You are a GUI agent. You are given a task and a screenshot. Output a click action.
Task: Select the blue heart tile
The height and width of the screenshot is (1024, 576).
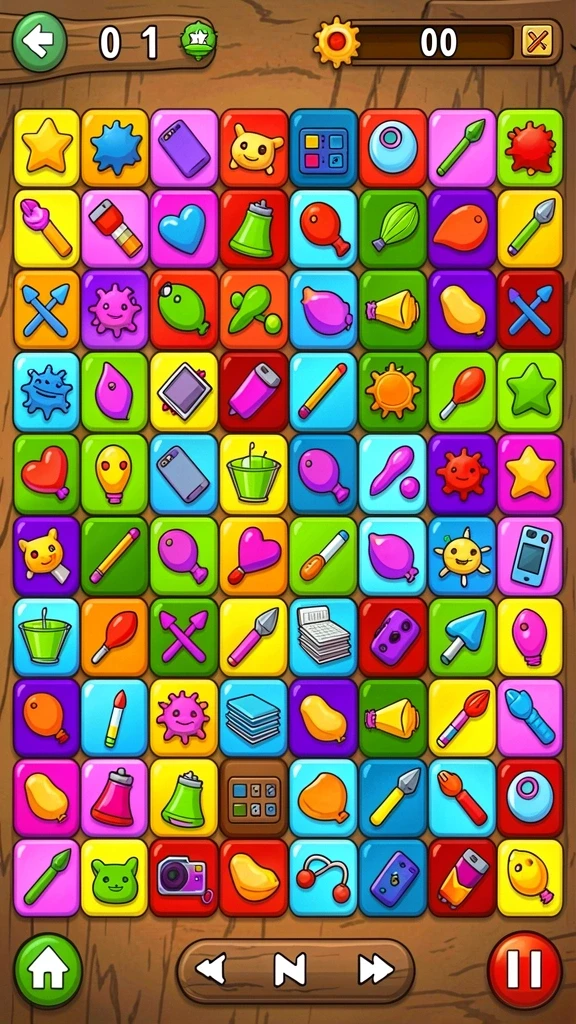pyautogui.click(x=184, y=229)
